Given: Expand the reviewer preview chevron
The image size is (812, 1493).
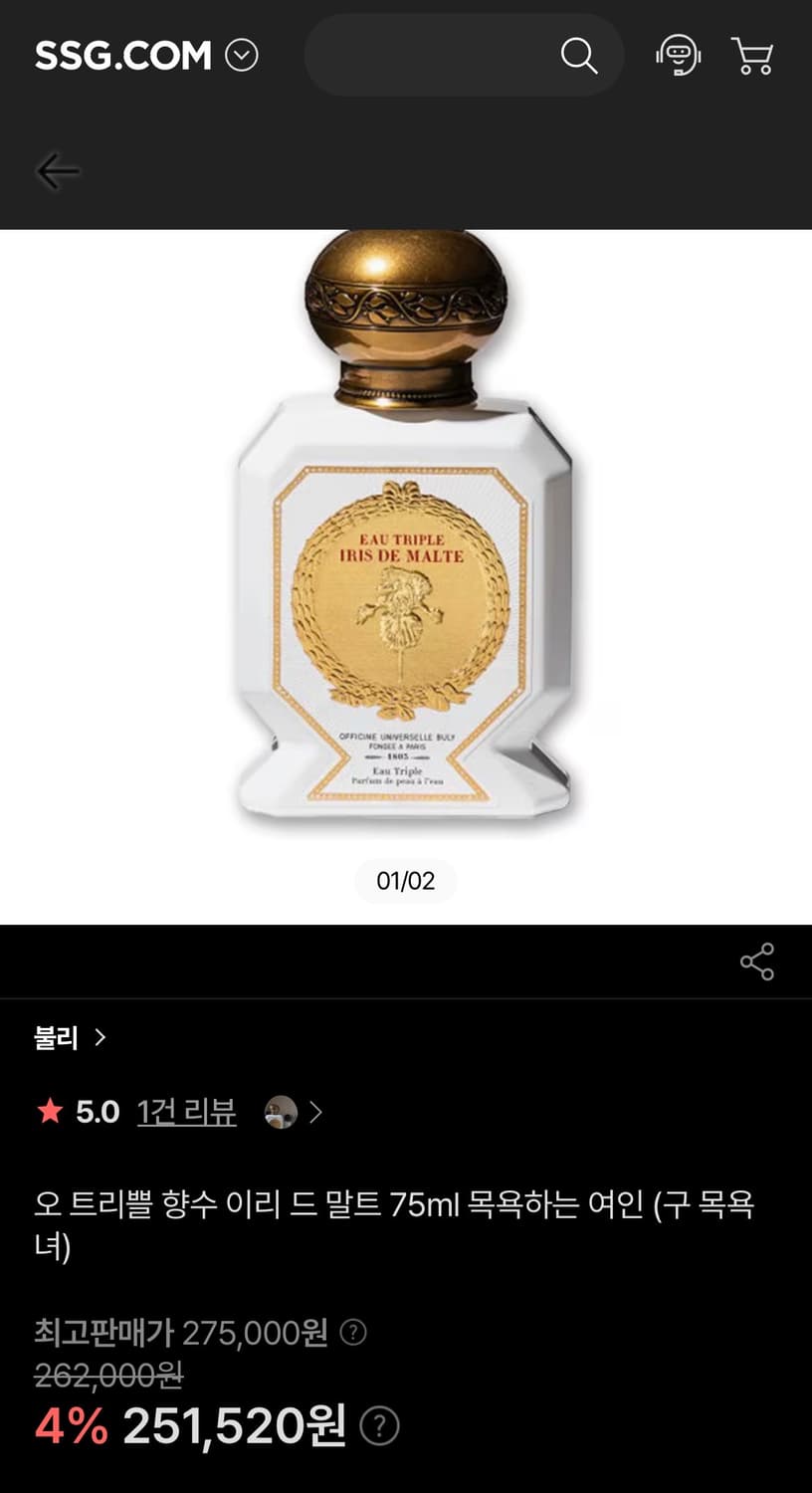Looking at the screenshot, I should point(315,1112).
